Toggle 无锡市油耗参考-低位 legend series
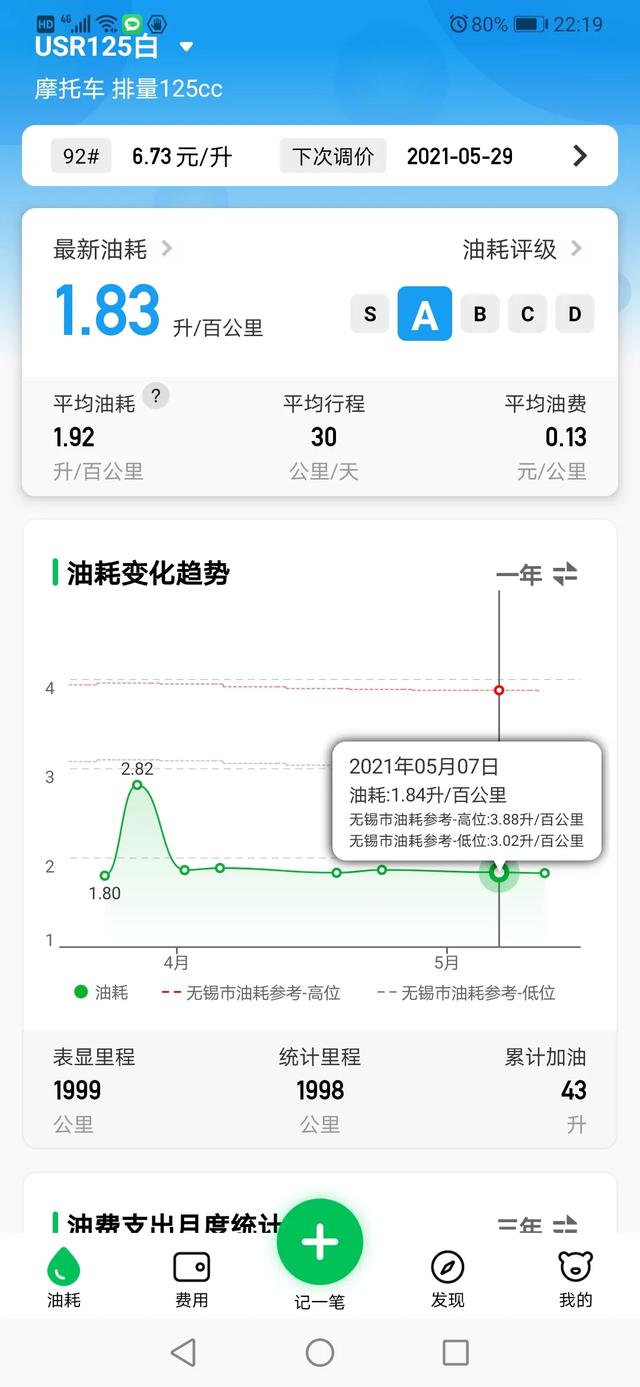The width and height of the screenshot is (640, 1387). click(466, 992)
